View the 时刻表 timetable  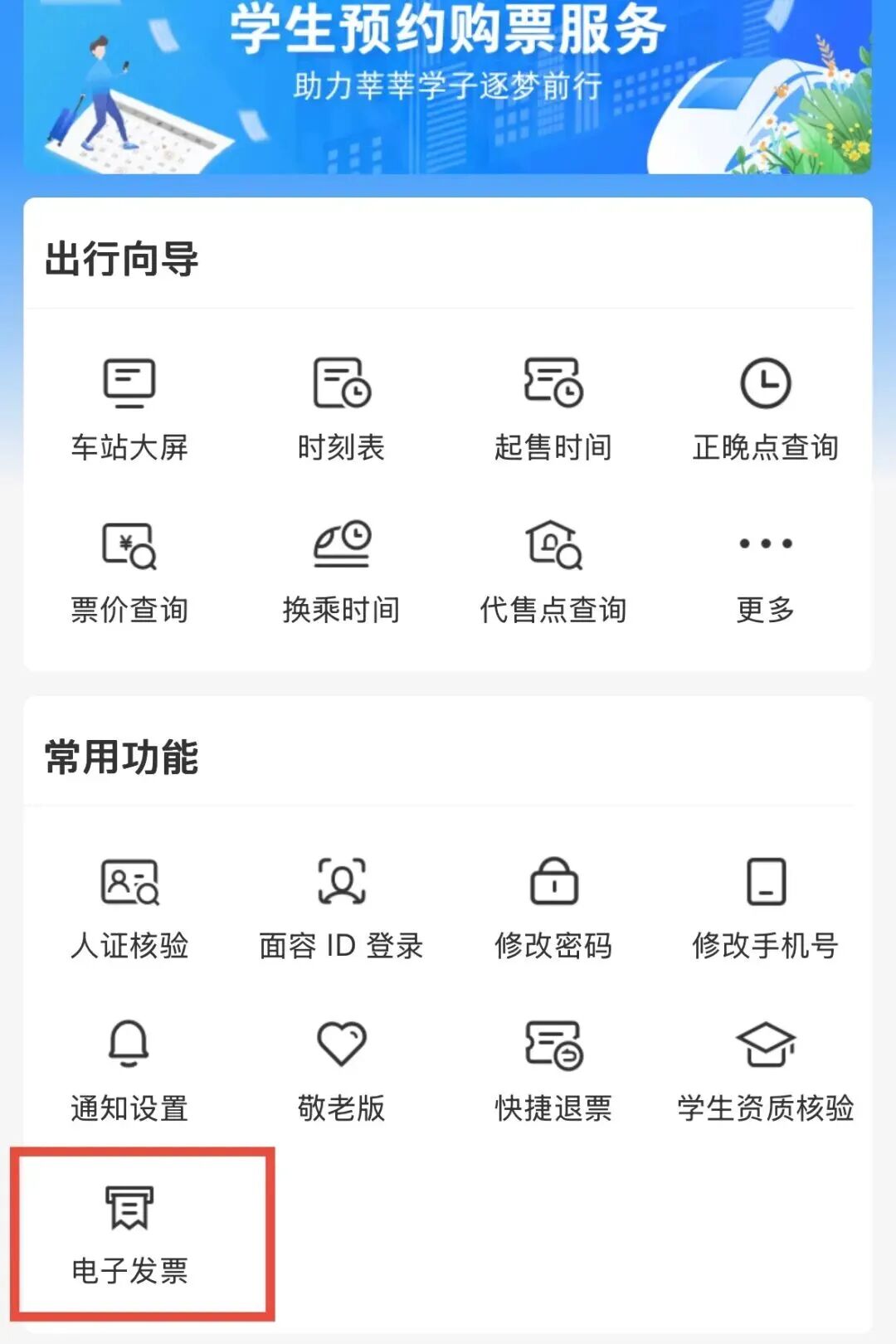pyautogui.click(x=341, y=408)
